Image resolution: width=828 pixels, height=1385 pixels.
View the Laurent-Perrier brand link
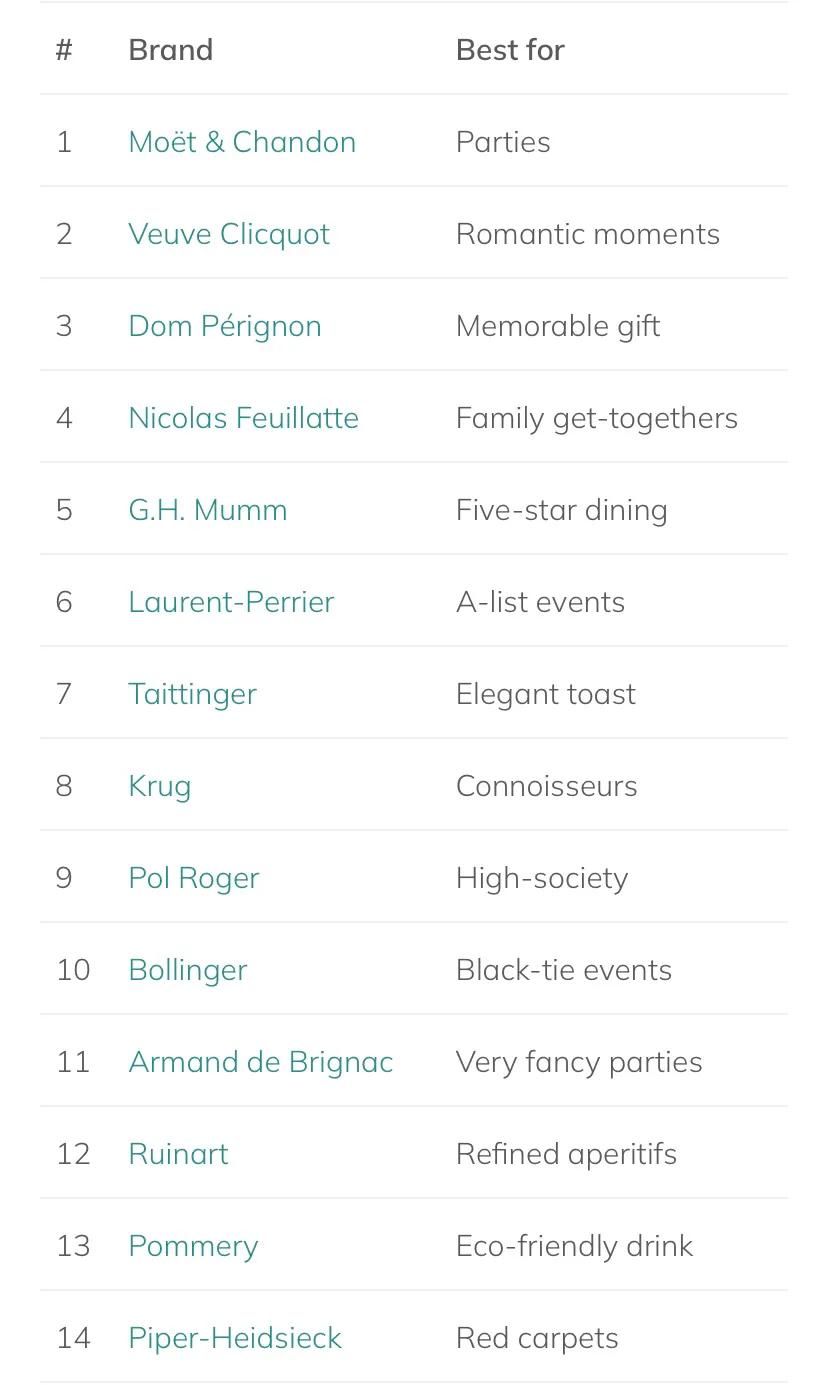click(x=231, y=602)
